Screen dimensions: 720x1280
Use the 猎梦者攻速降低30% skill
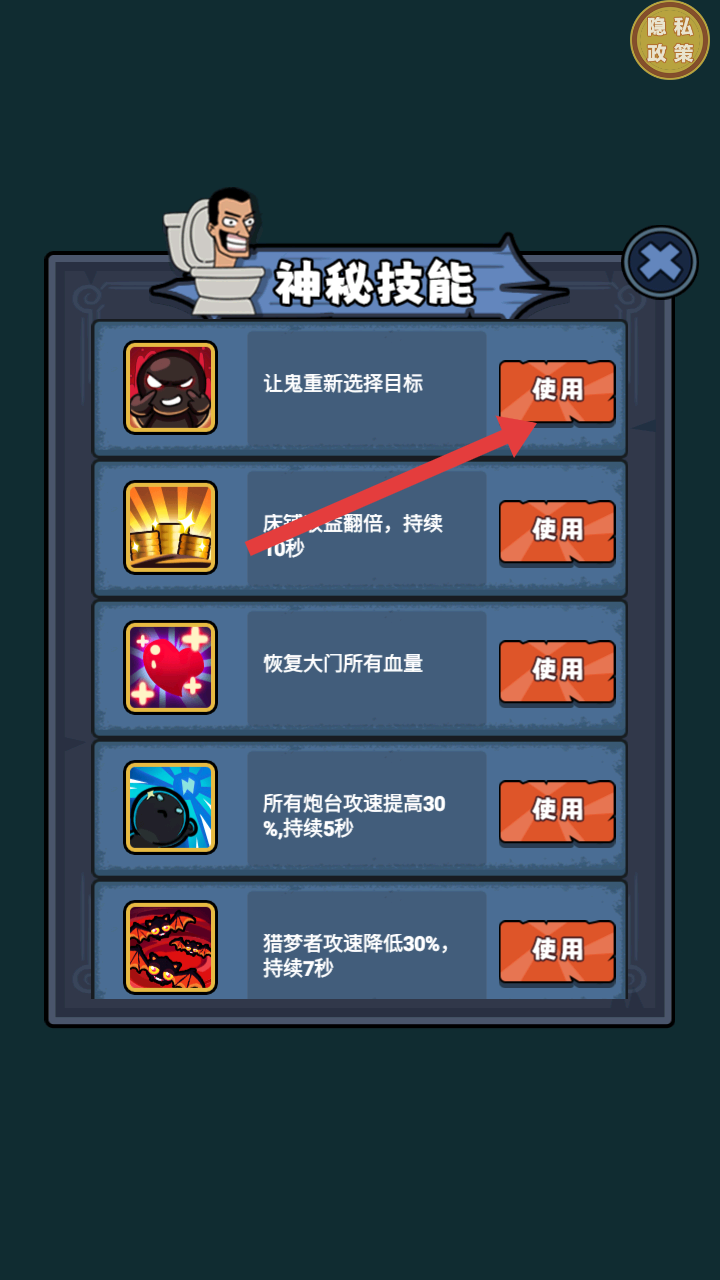[557, 950]
